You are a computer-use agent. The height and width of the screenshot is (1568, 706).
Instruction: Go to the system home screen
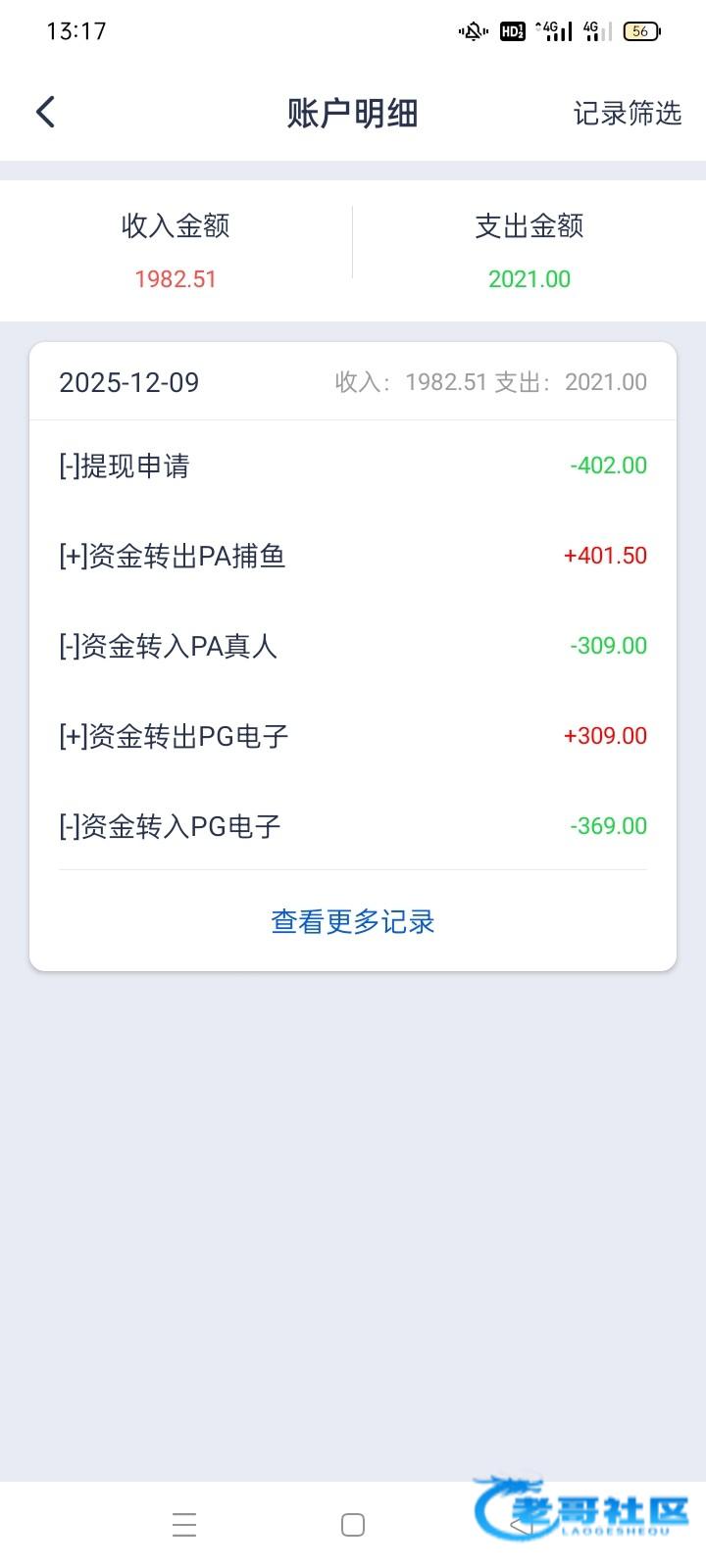[353, 1525]
